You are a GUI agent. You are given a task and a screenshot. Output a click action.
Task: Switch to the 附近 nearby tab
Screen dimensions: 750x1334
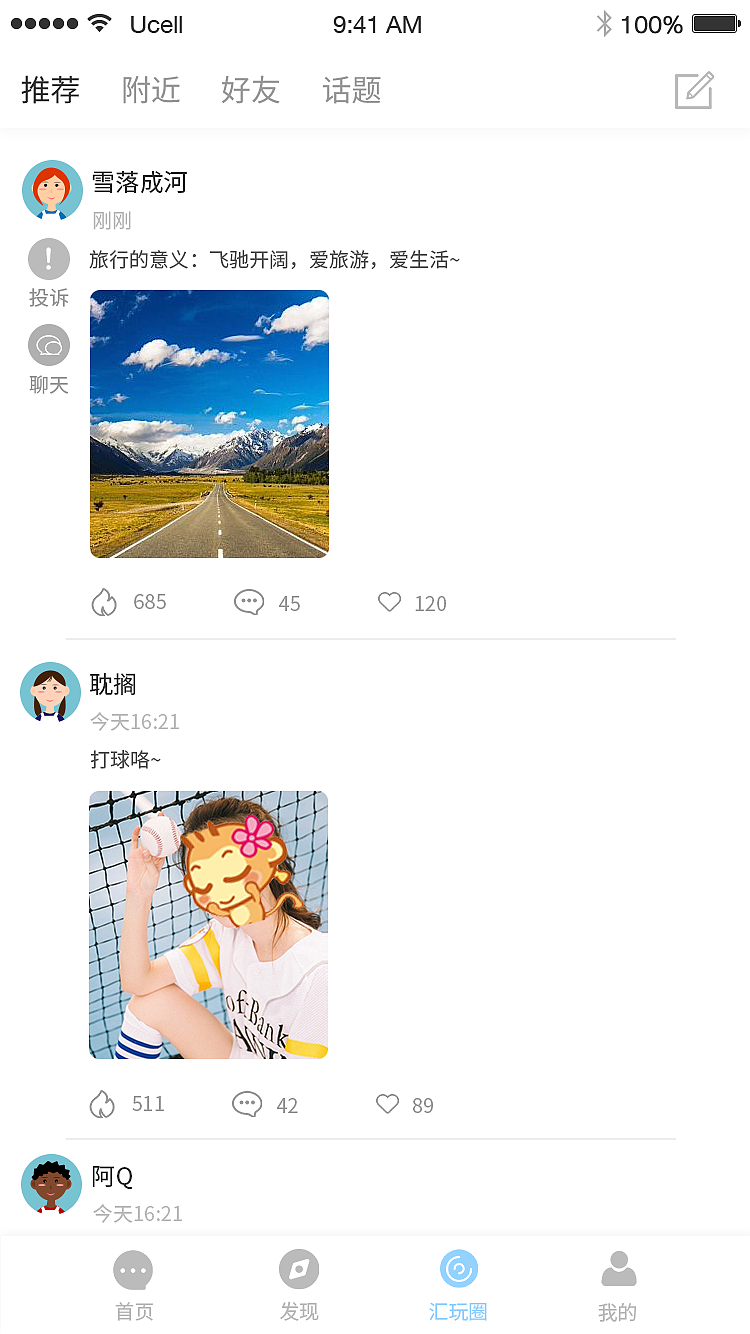click(151, 90)
